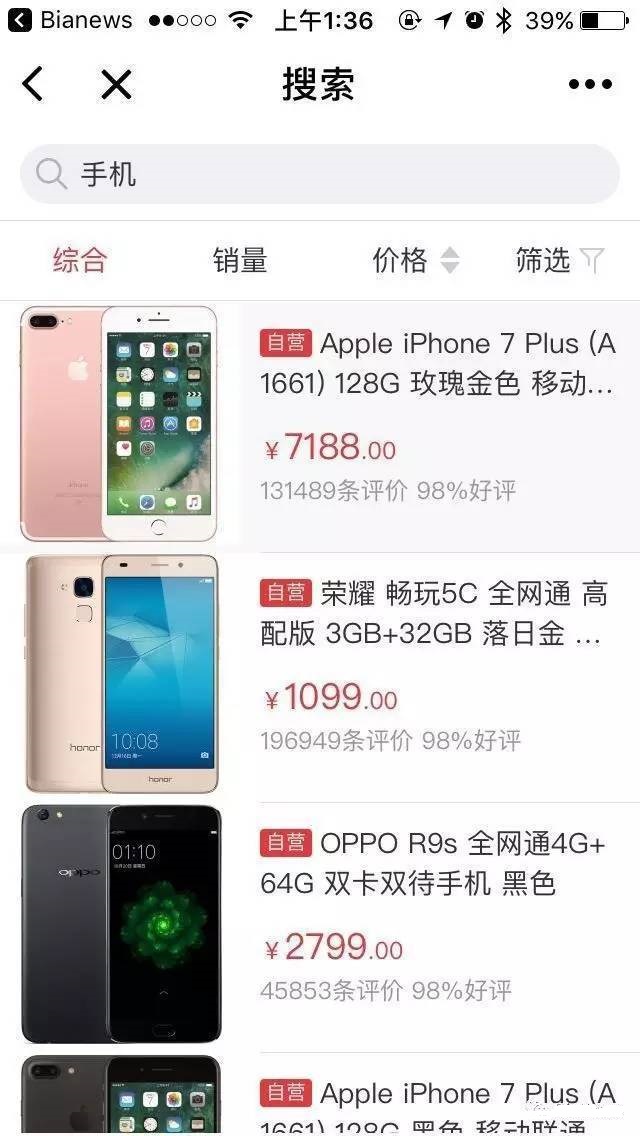Sort results by 价格

pos(414,261)
